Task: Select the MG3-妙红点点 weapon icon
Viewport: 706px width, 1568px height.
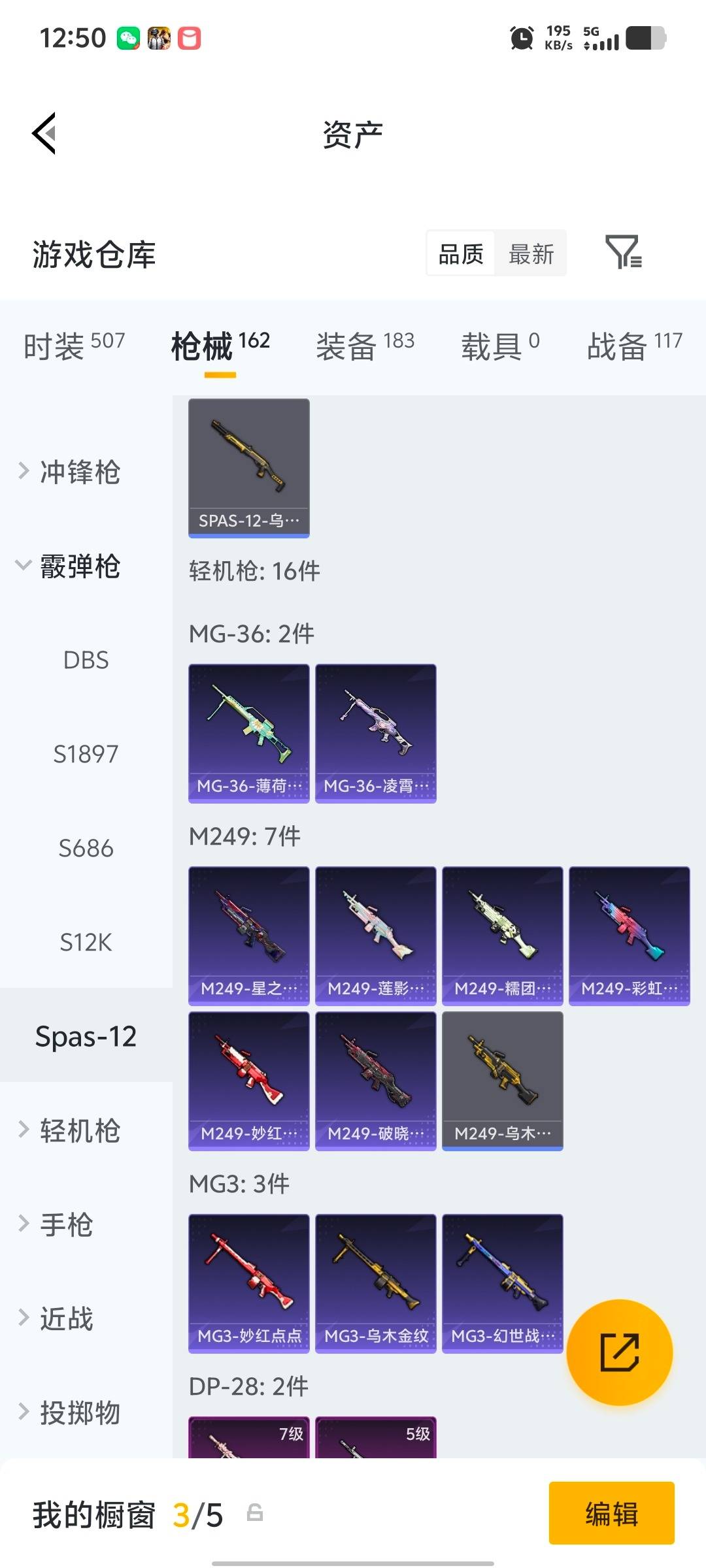Action: (248, 1281)
